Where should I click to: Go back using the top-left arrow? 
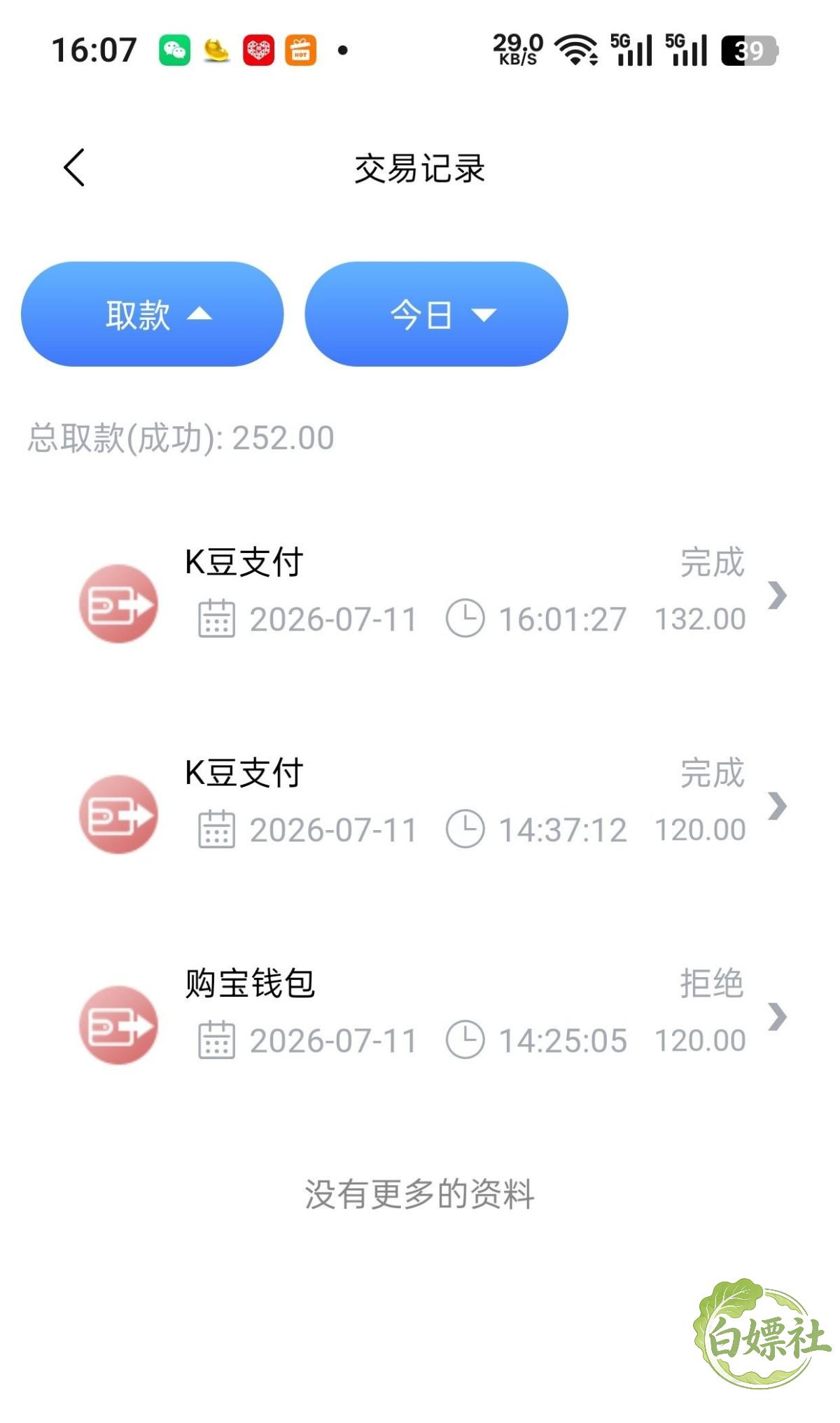click(x=74, y=168)
